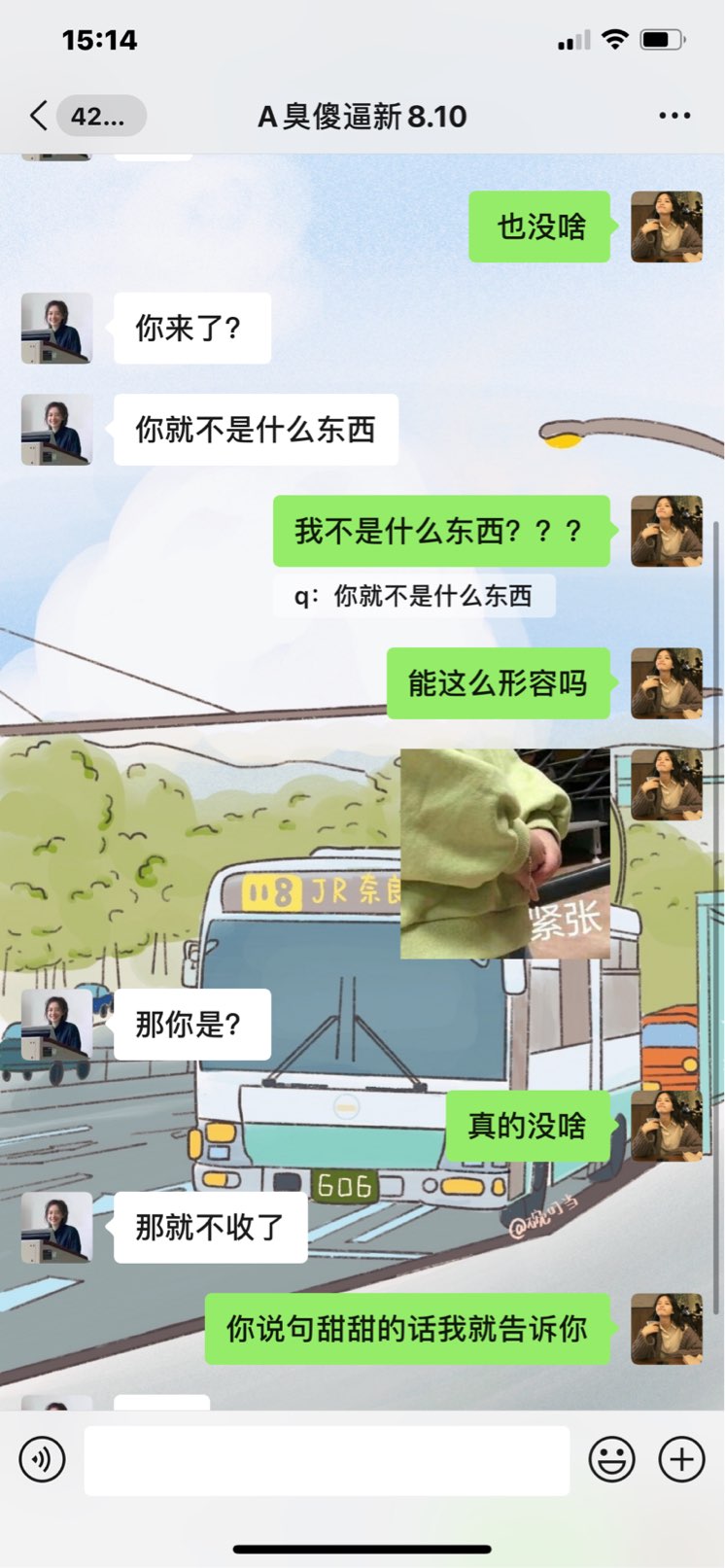Tap the message text field
The height and width of the screenshot is (1568, 725).
coord(327,1460)
